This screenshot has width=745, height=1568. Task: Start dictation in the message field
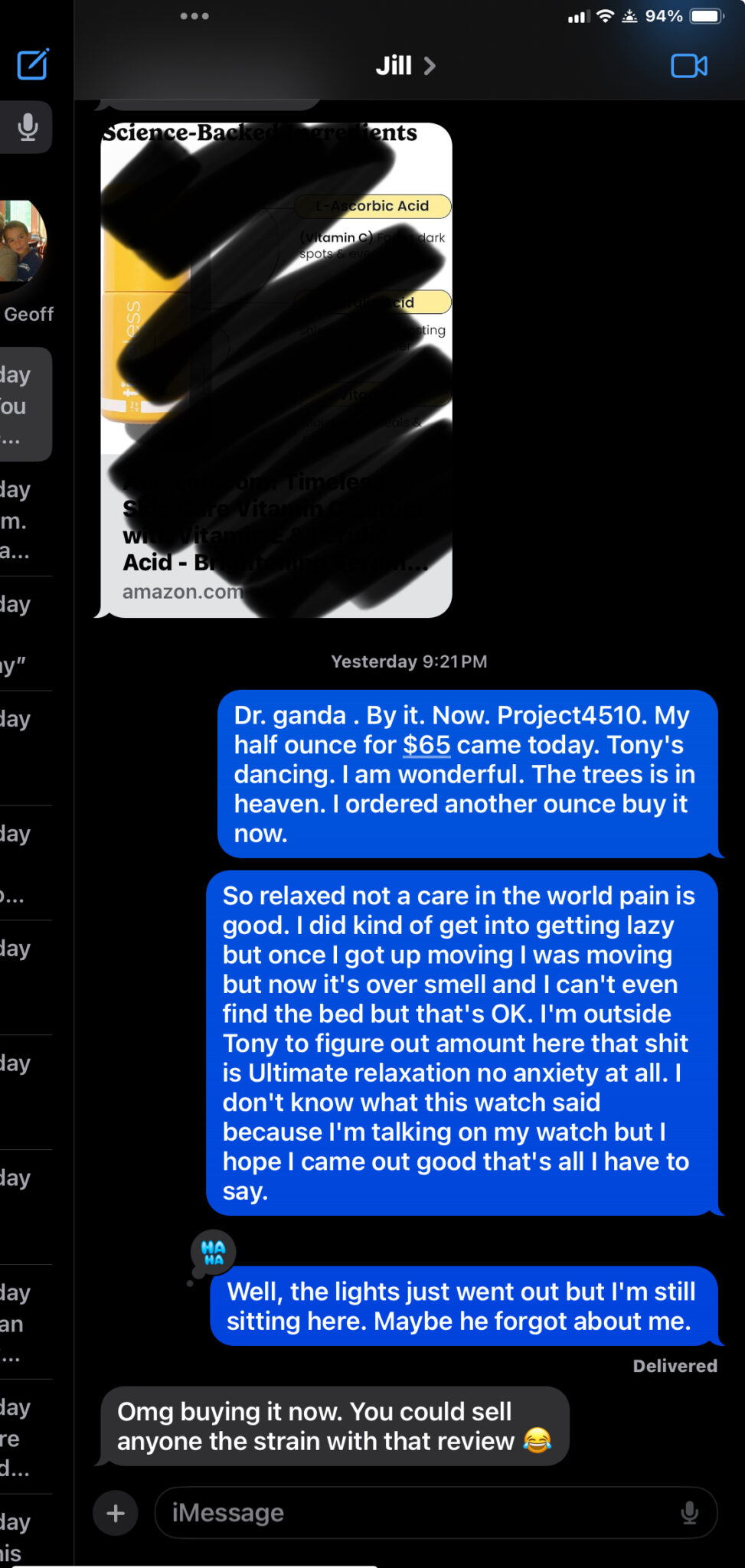tap(689, 1513)
